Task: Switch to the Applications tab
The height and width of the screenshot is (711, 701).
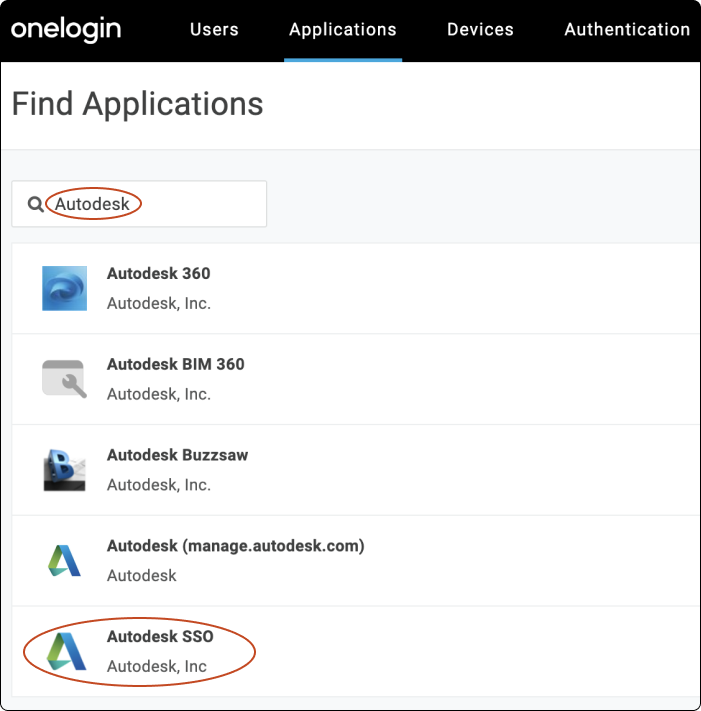Action: [342, 30]
